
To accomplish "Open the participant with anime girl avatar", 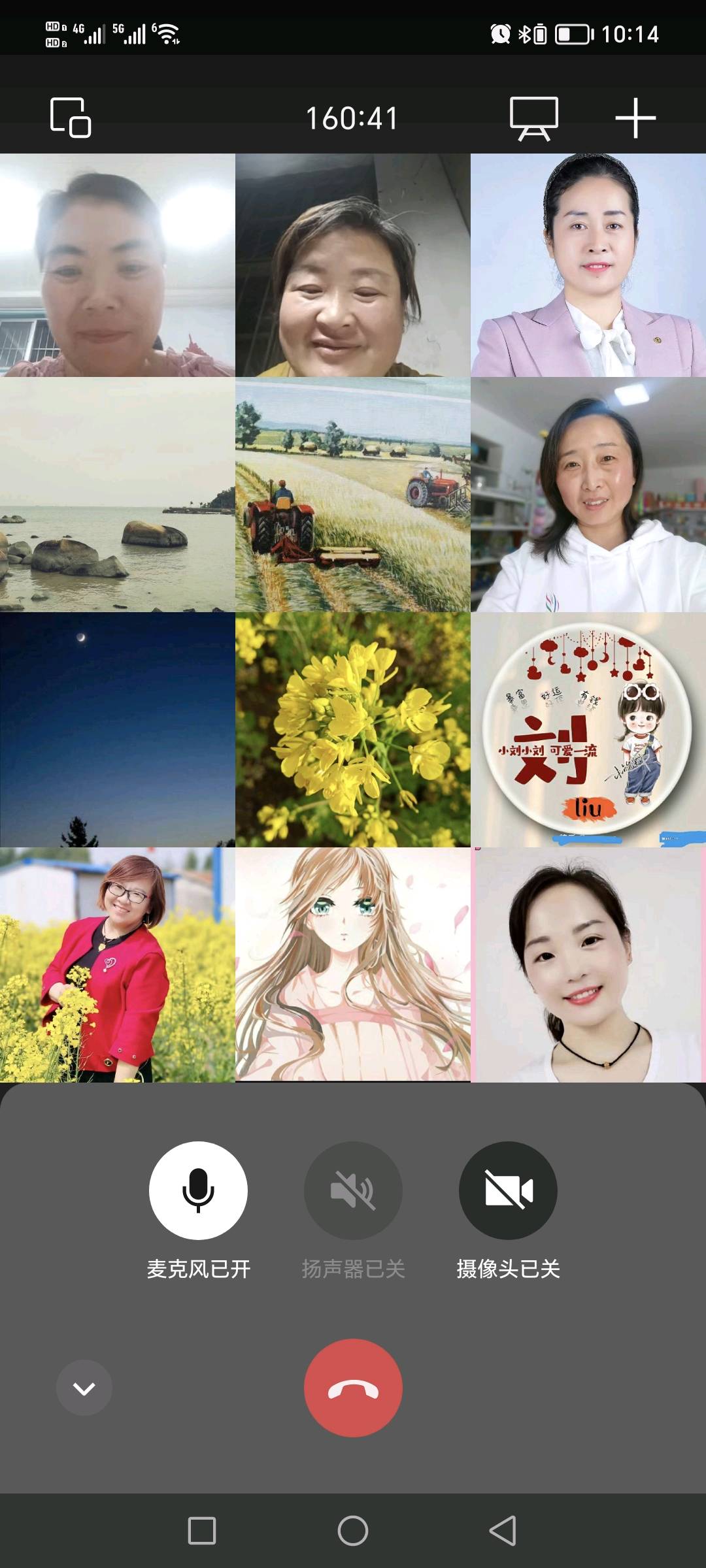I will click(x=353, y=965).
